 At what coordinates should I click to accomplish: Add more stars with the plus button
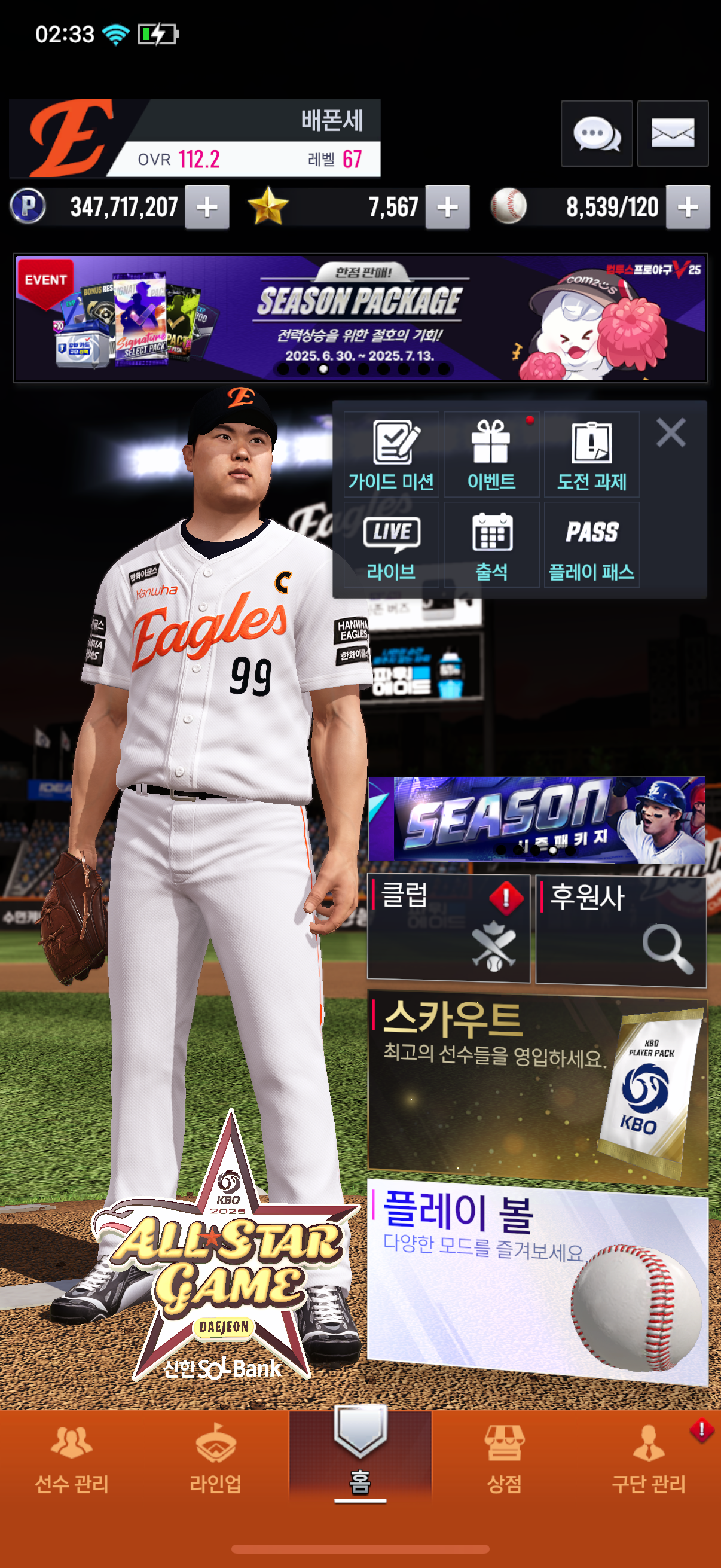[x=447, y=207]
